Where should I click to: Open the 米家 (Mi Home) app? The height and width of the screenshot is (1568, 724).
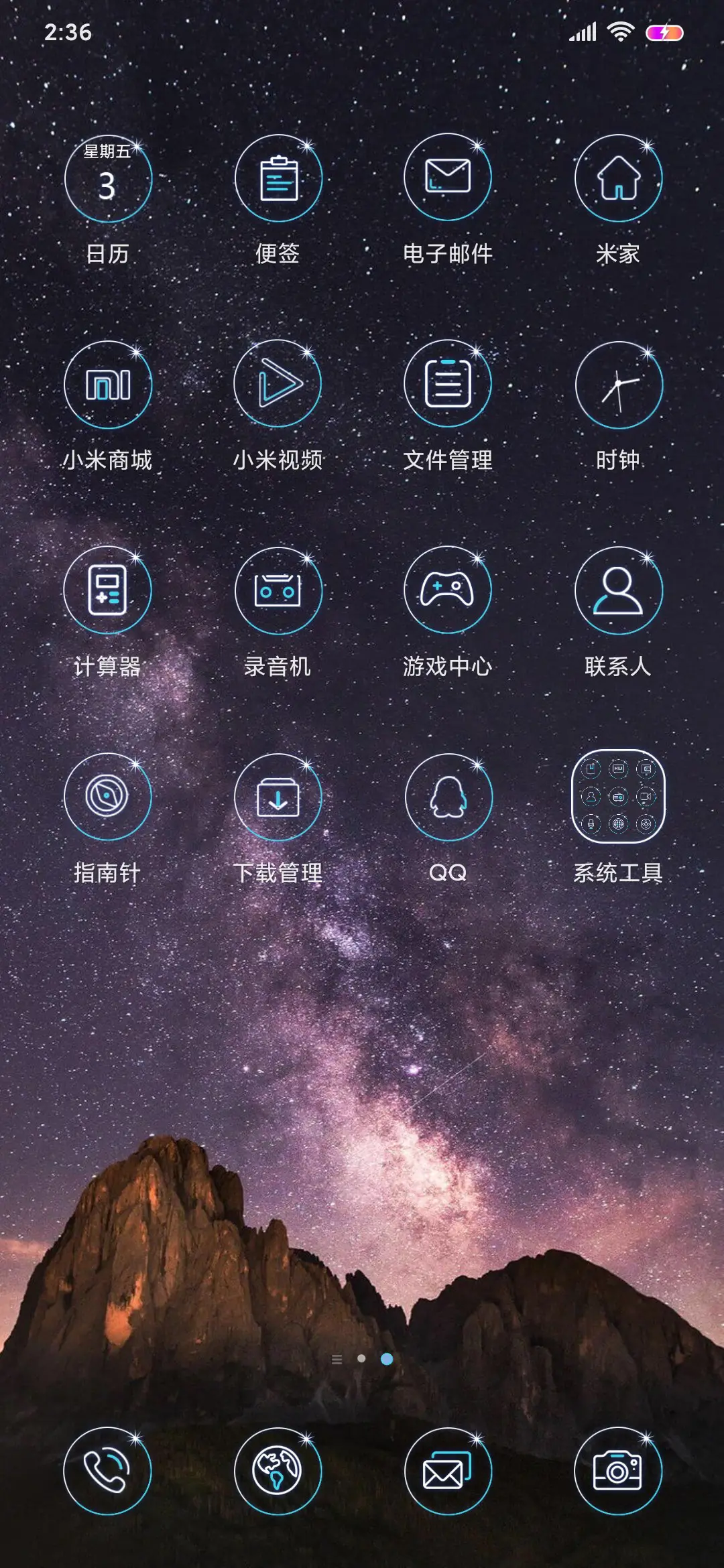pyautogui.click(x=618, y=178)
